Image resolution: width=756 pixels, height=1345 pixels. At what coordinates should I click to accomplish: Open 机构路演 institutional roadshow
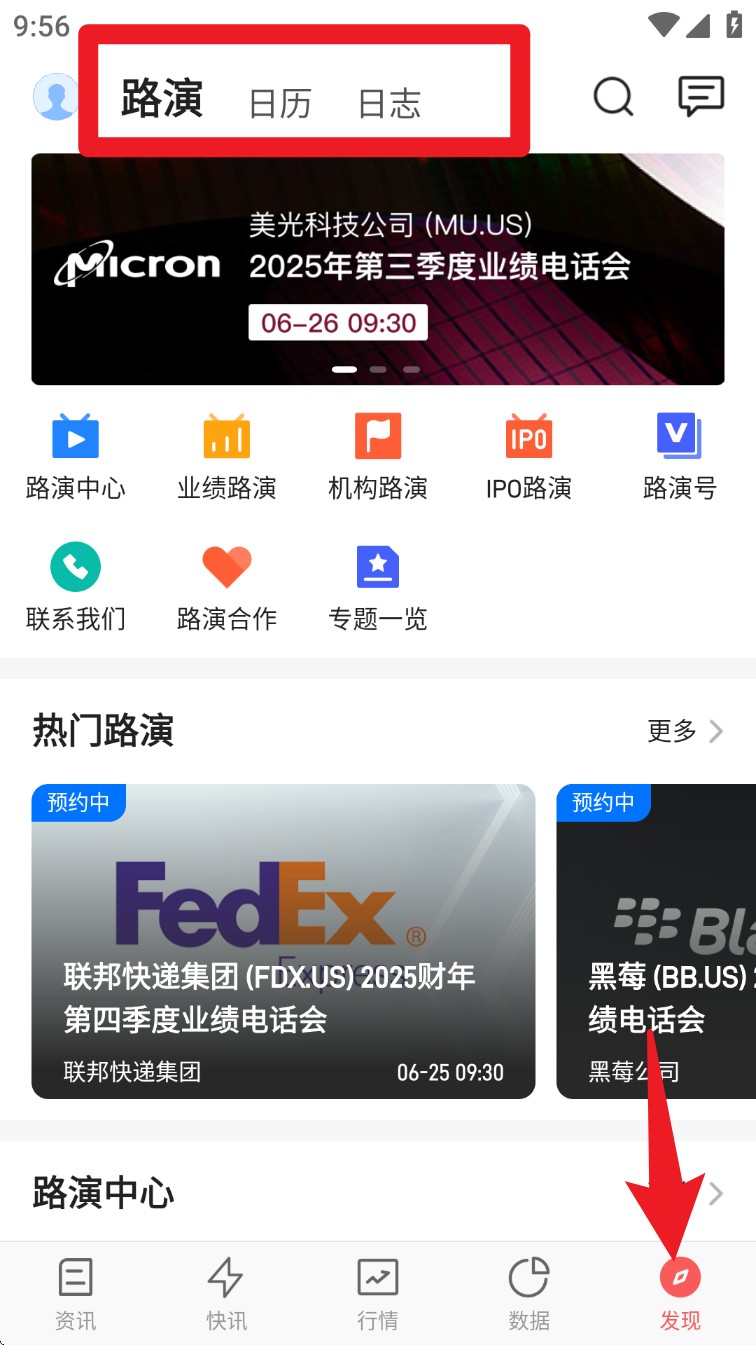[377, 455]
